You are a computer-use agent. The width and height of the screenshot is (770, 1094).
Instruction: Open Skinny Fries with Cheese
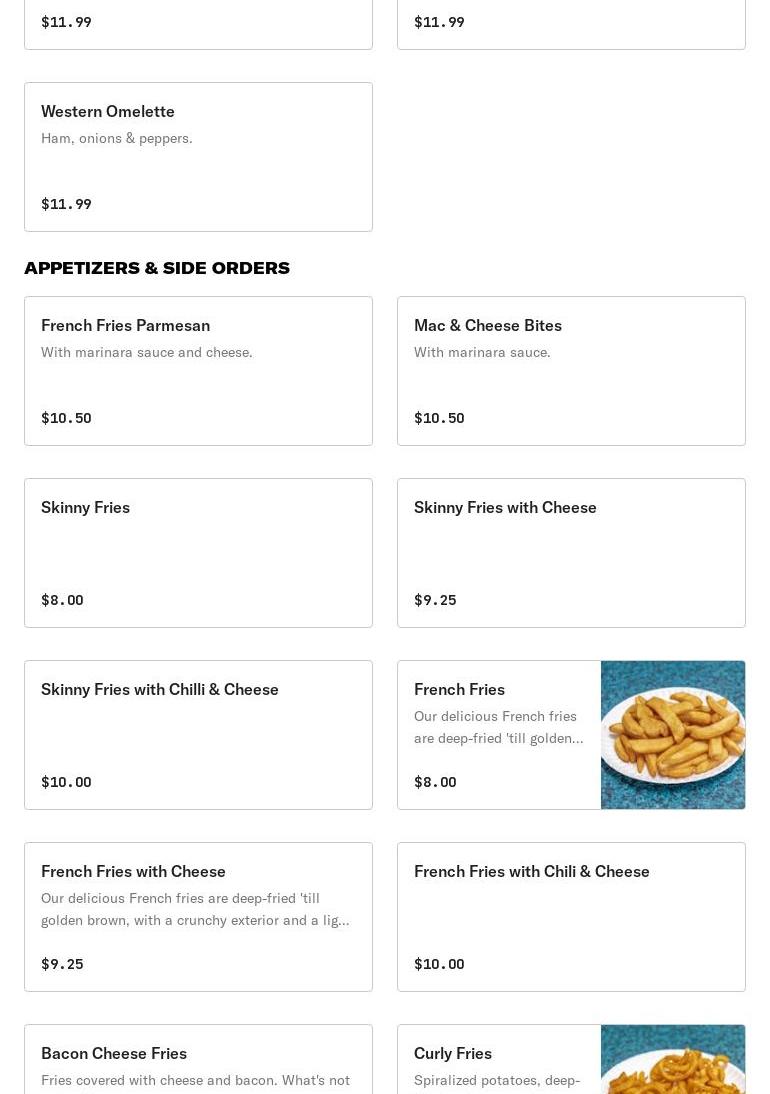[571, 553]
